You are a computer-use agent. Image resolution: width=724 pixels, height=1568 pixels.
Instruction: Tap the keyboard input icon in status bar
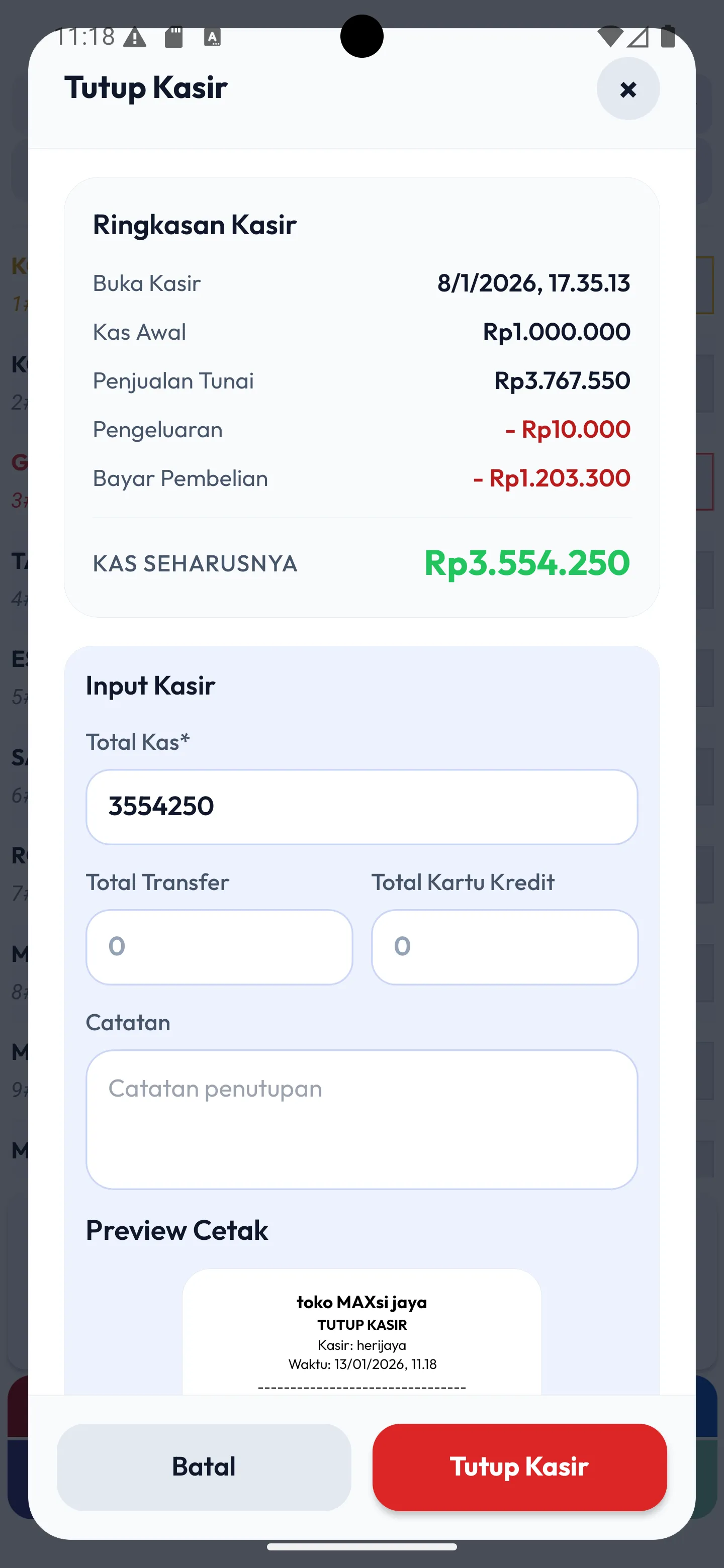pos(213,38)
